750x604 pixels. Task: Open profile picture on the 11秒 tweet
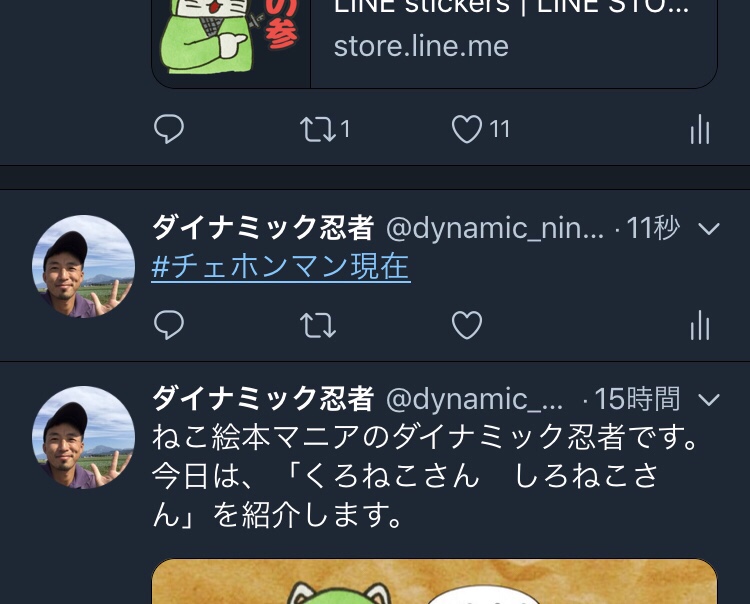click(84, 266)
